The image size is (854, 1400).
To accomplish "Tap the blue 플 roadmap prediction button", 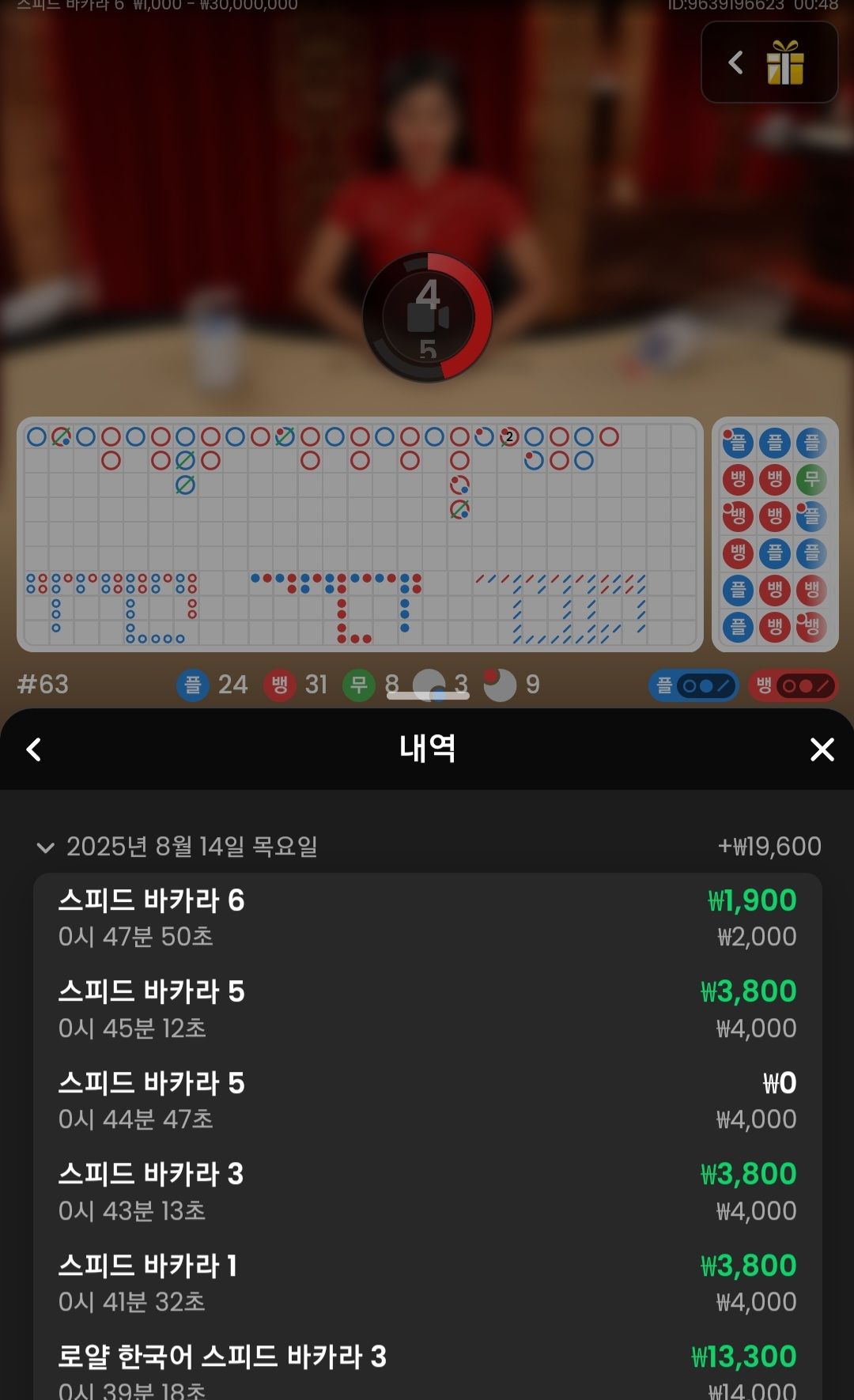I will coord(693,685).
